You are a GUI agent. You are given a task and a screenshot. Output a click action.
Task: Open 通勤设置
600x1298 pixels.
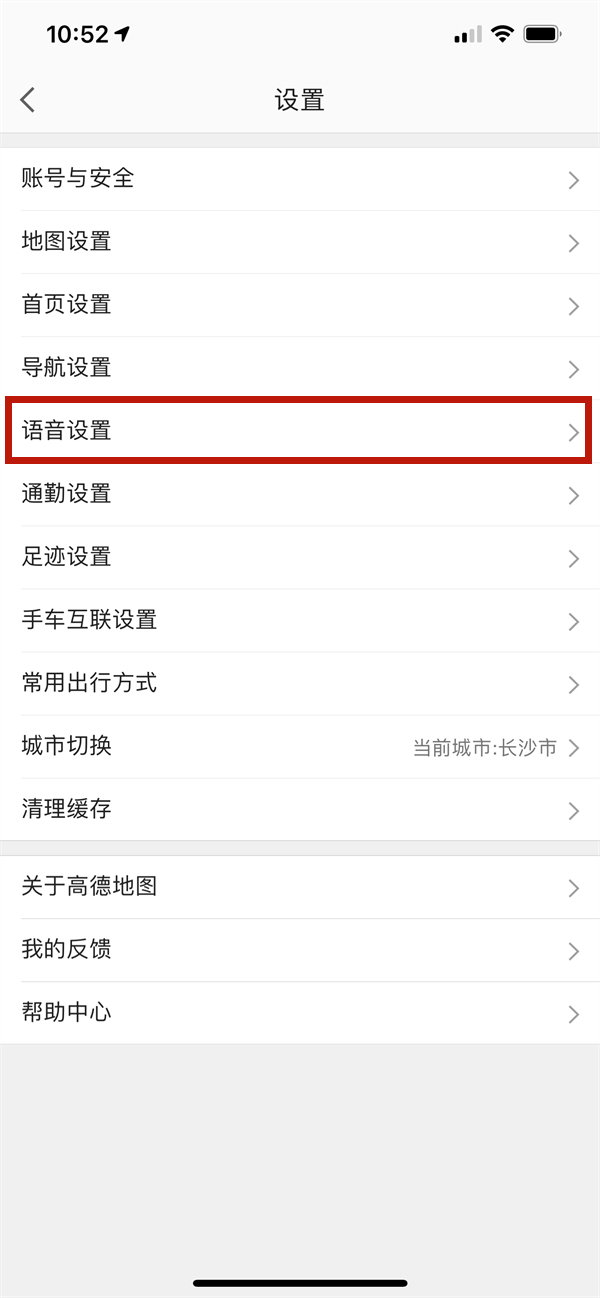[x=300, y=494]
